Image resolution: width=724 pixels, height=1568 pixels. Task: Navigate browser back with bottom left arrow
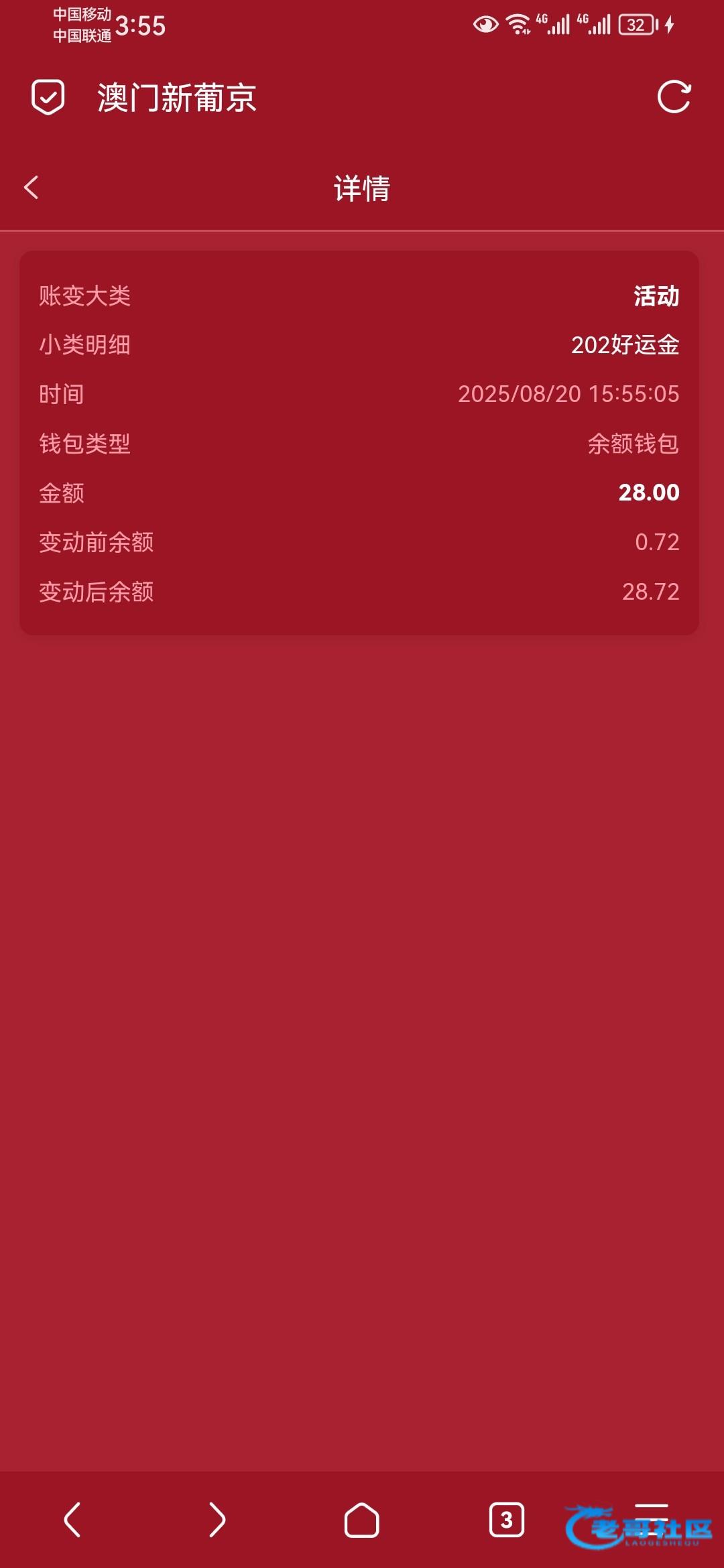72,1519
